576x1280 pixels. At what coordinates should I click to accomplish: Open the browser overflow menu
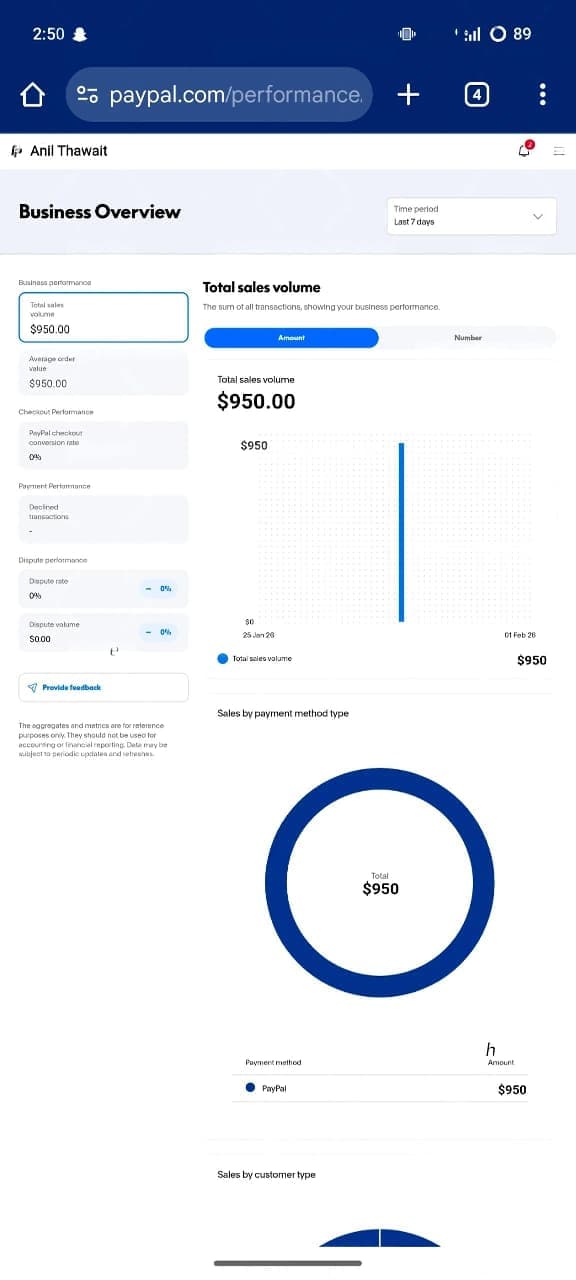(x=542, y=95)
